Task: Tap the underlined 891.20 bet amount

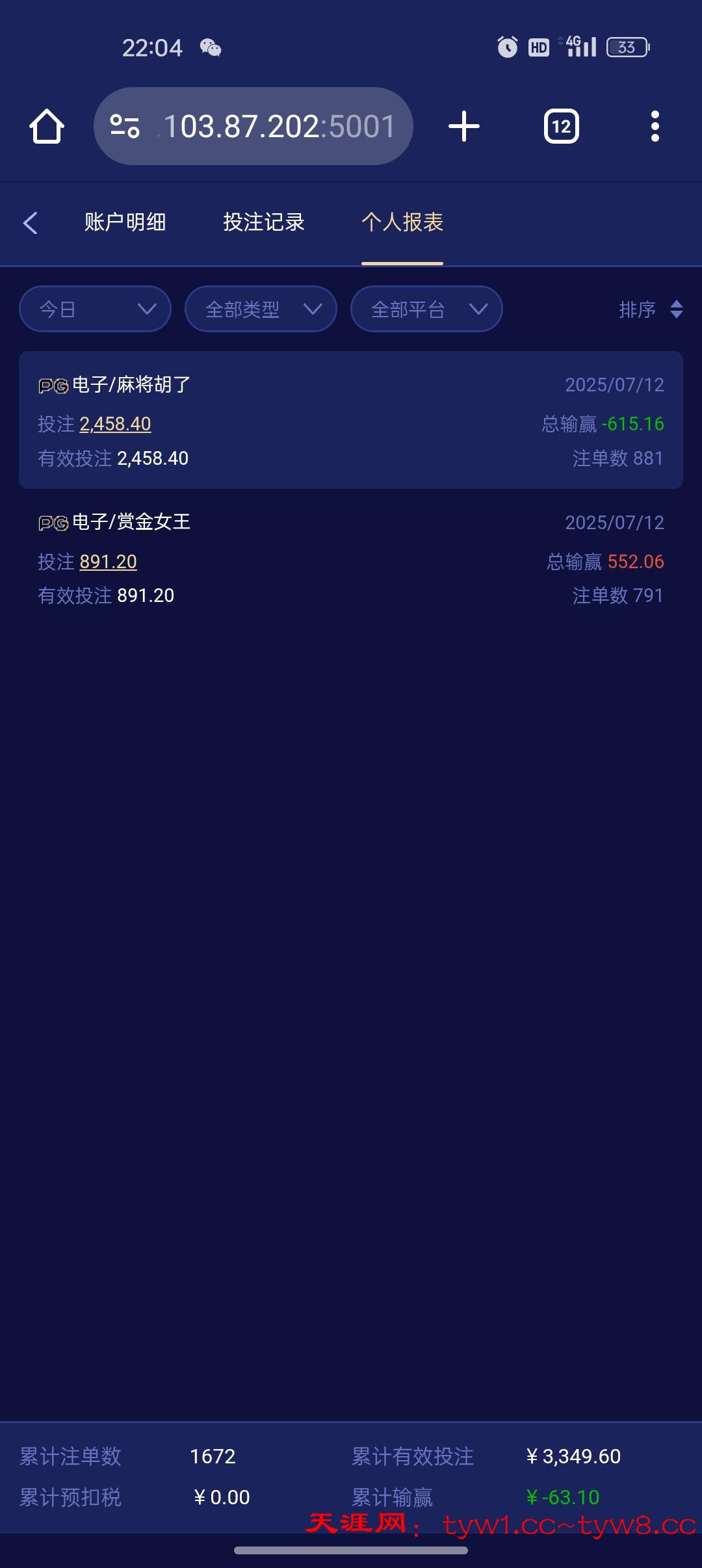Action: coord(109,562)
